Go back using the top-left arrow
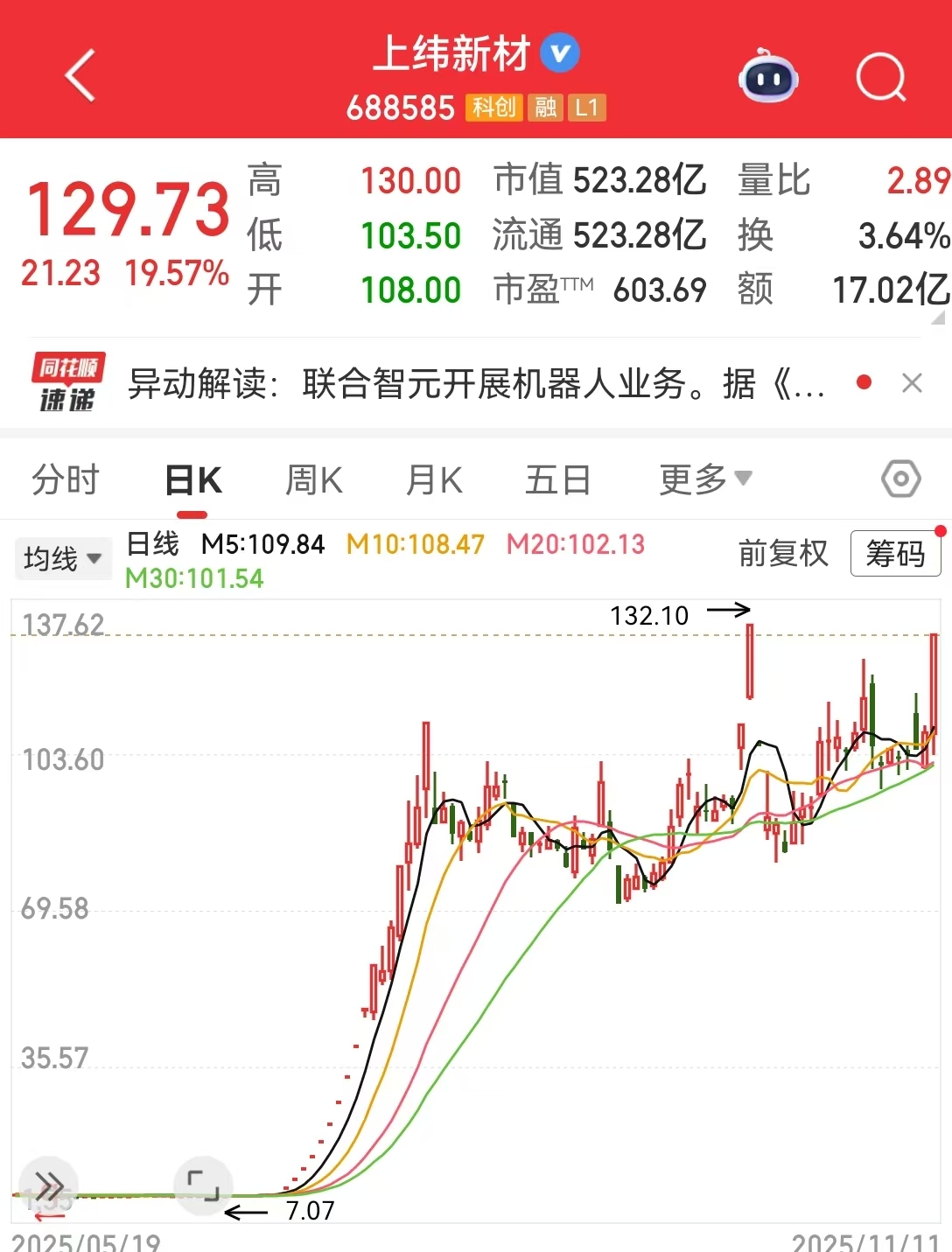This screenshot has width=952, height=1252. click(80, 77)
